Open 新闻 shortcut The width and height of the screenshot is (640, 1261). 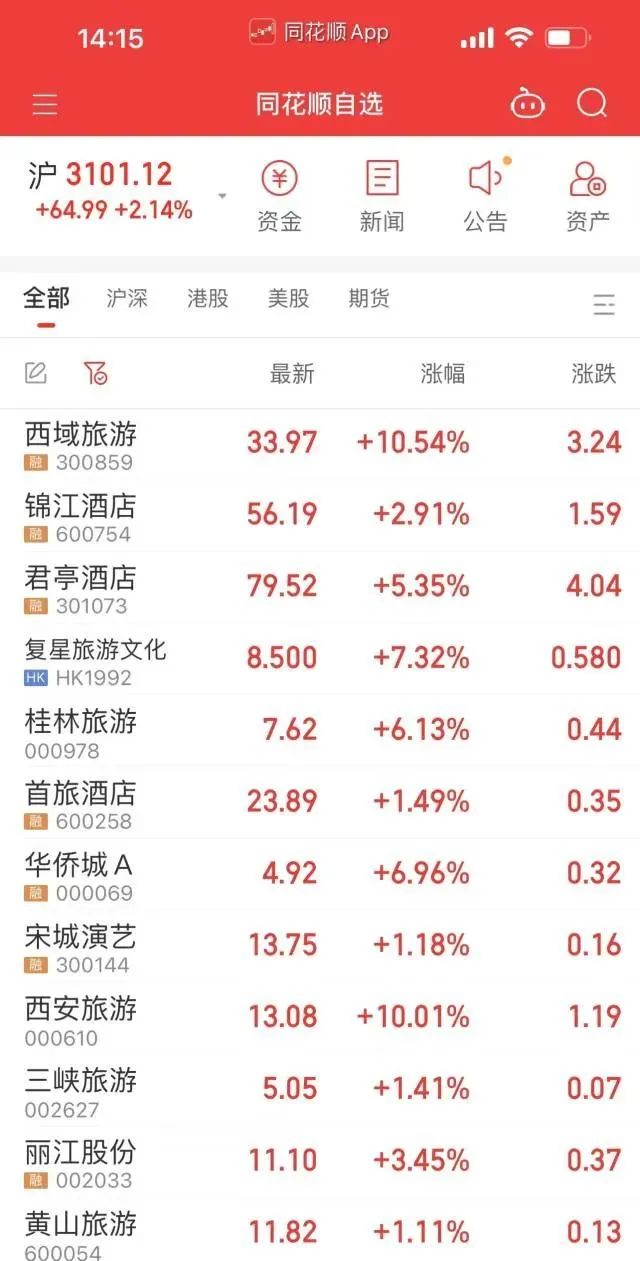coord(382,195)
